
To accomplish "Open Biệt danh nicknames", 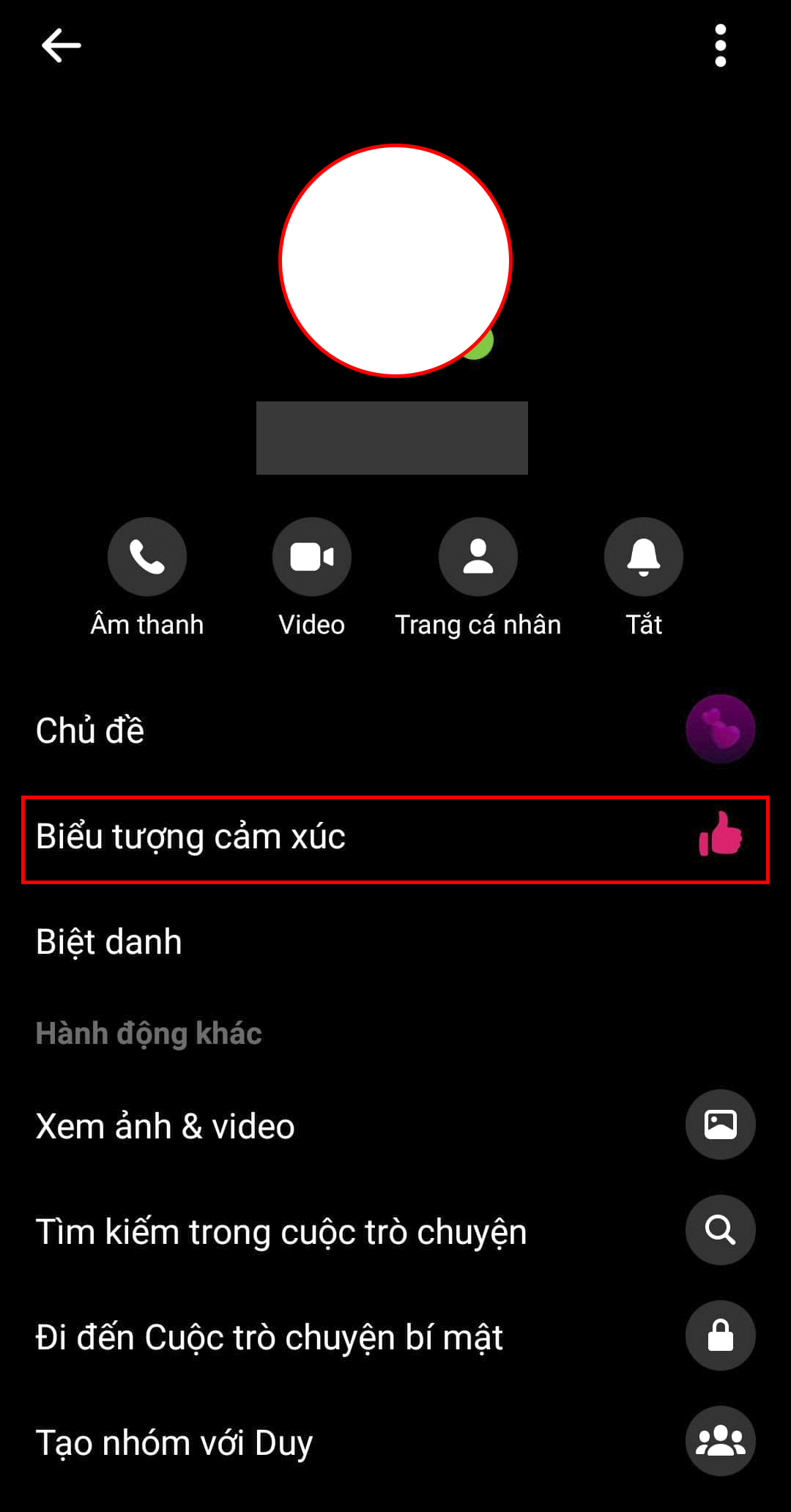I will 395,942.
